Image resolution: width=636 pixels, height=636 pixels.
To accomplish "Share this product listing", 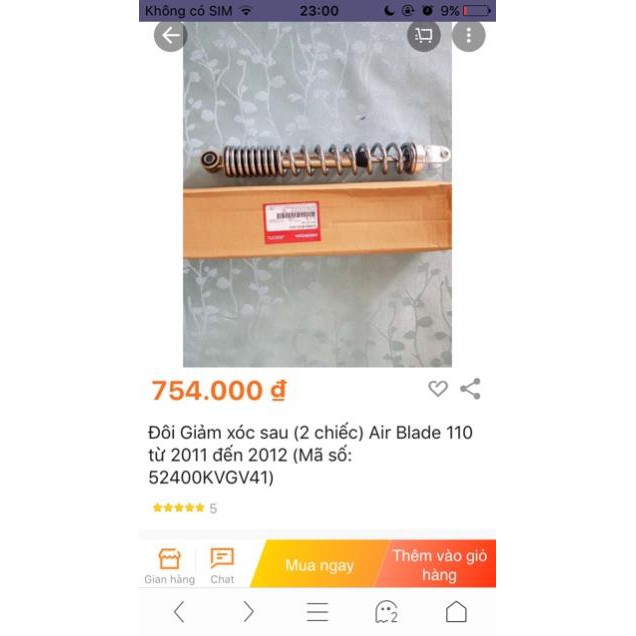I will point(470,389).
